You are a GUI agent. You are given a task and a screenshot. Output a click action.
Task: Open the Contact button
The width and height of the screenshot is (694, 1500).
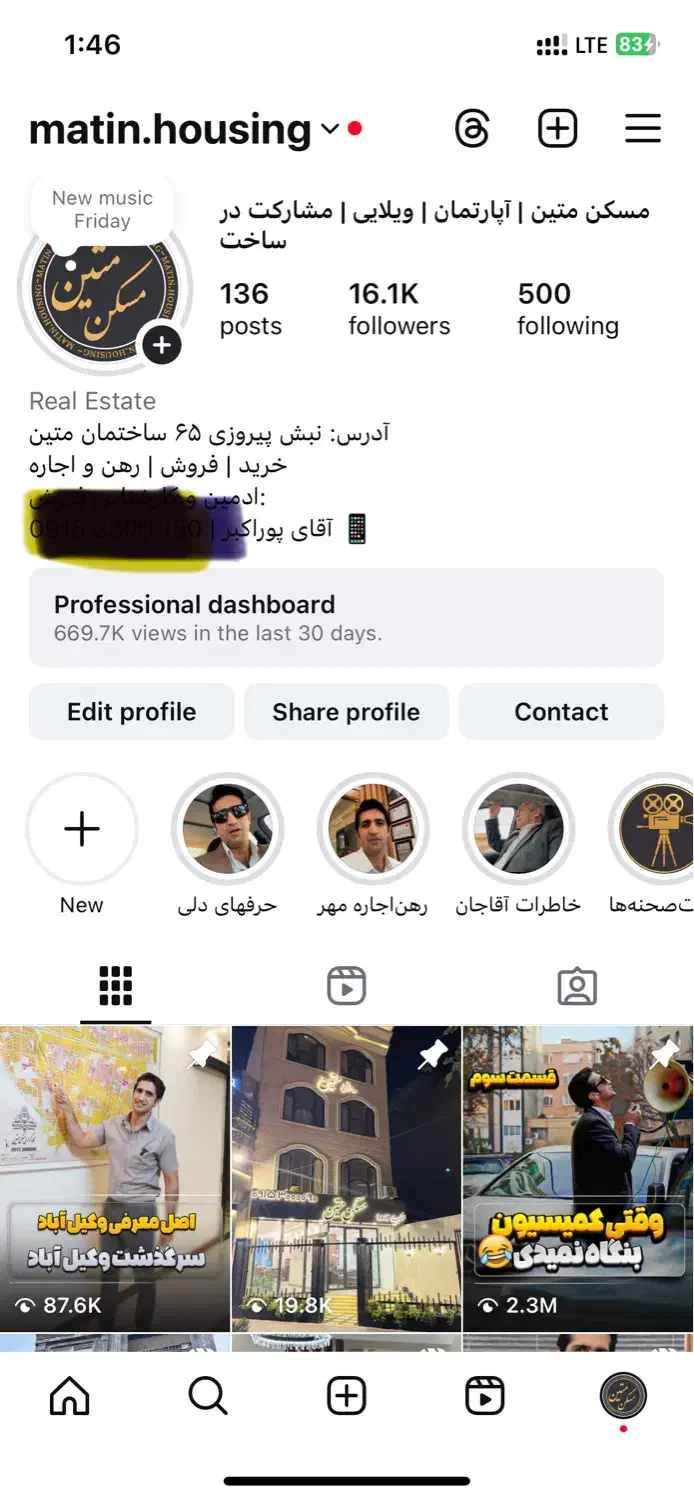[x=561, y=712]
